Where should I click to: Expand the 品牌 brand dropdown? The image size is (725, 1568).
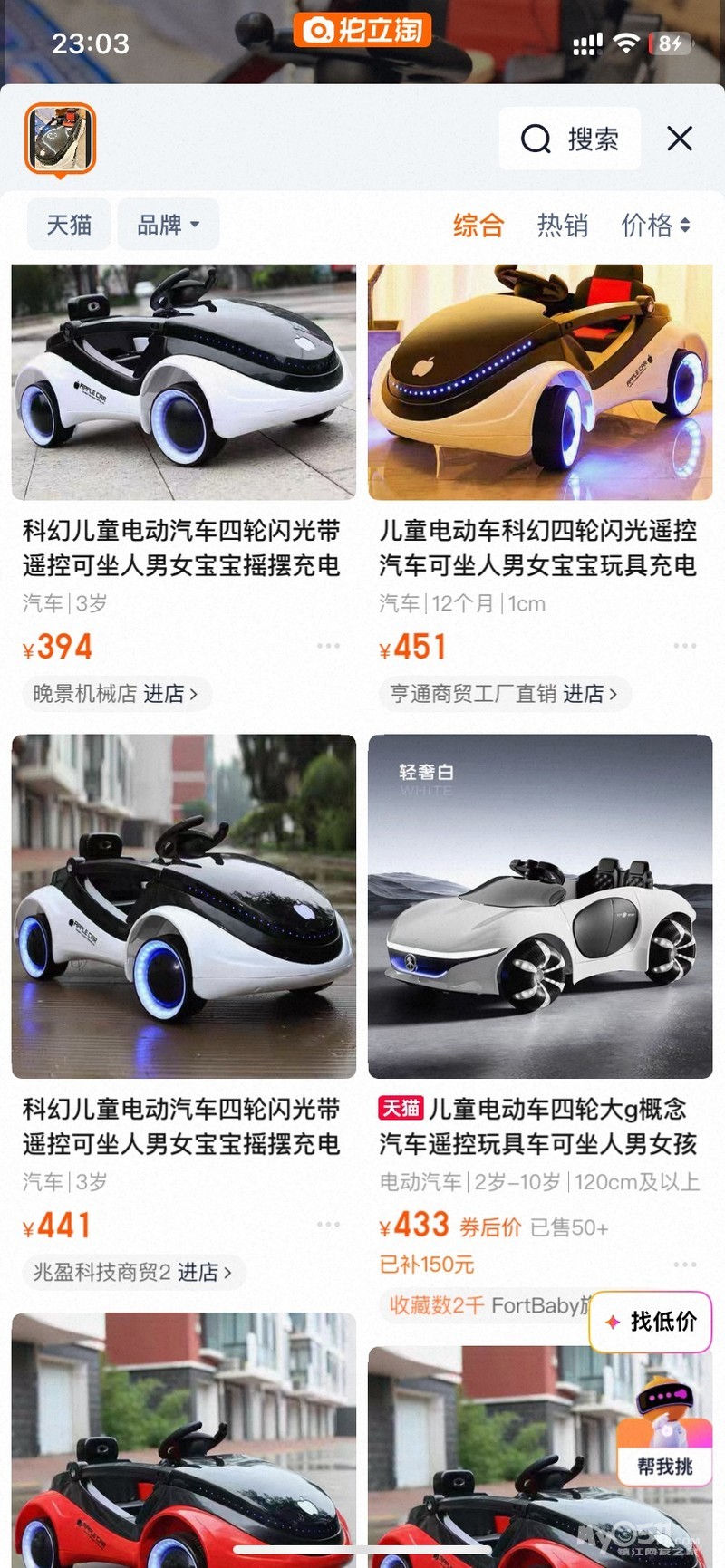[169, 224]
